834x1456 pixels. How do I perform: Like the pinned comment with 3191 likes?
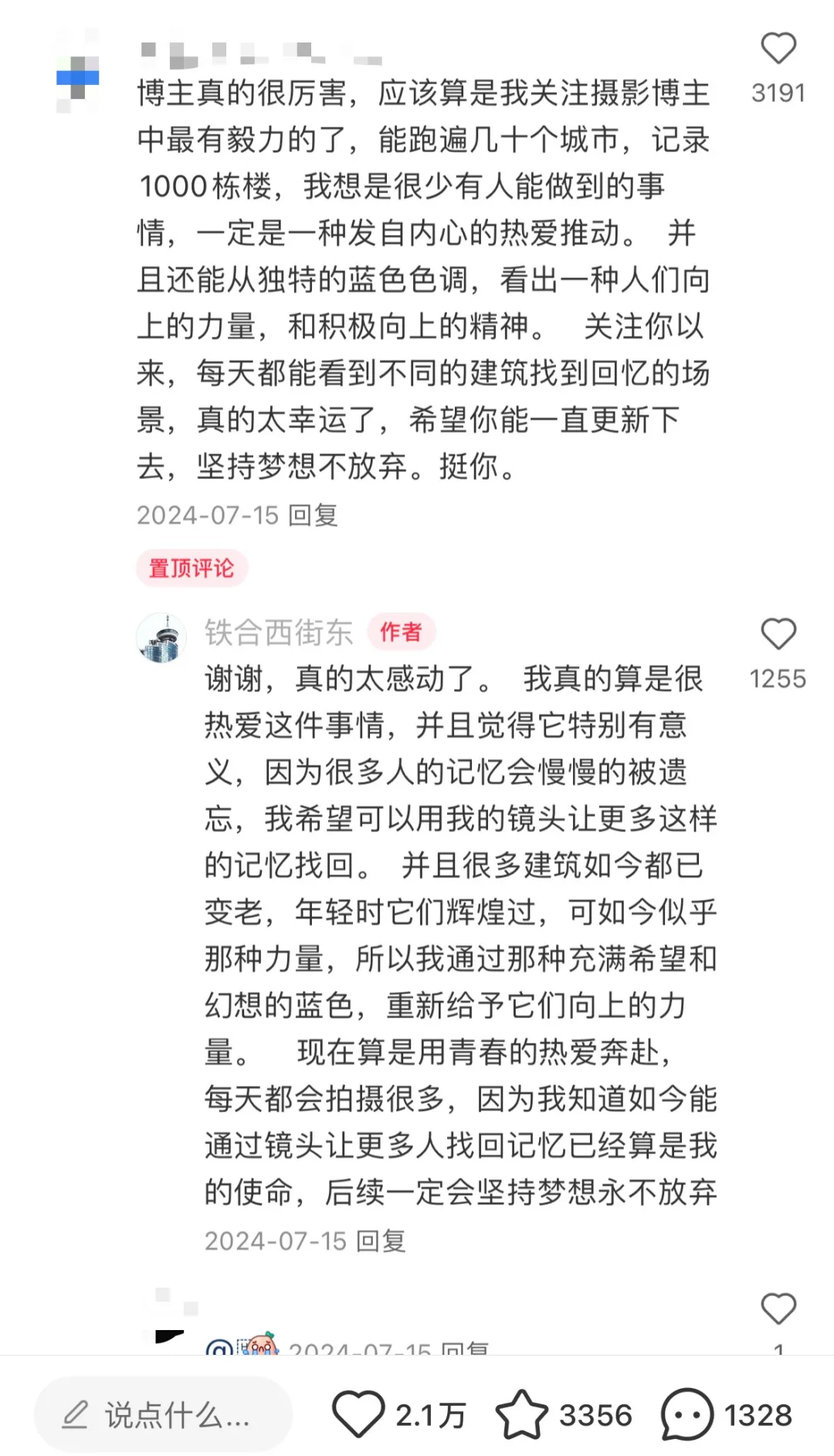(x=778, y=49)
